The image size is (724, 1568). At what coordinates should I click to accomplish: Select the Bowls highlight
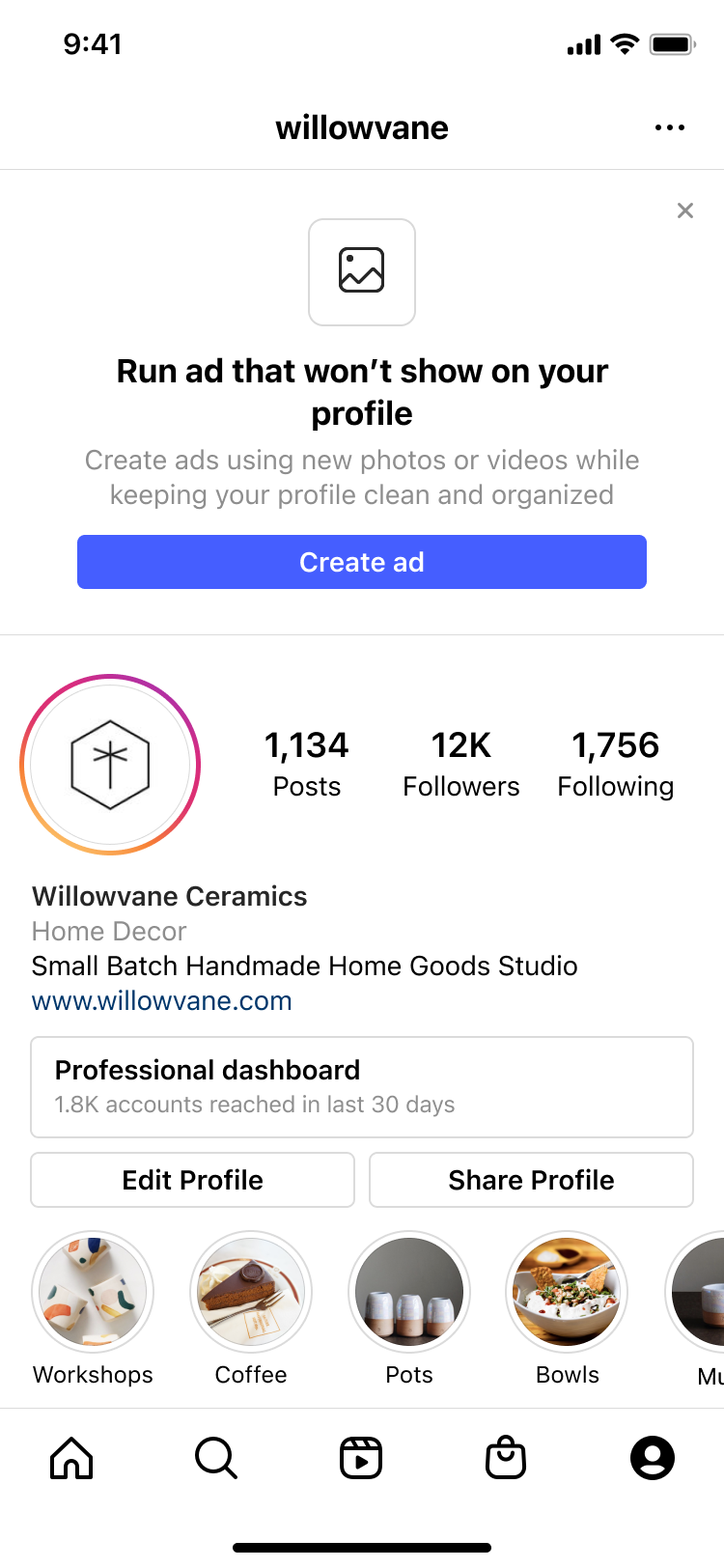point(567,1291)
